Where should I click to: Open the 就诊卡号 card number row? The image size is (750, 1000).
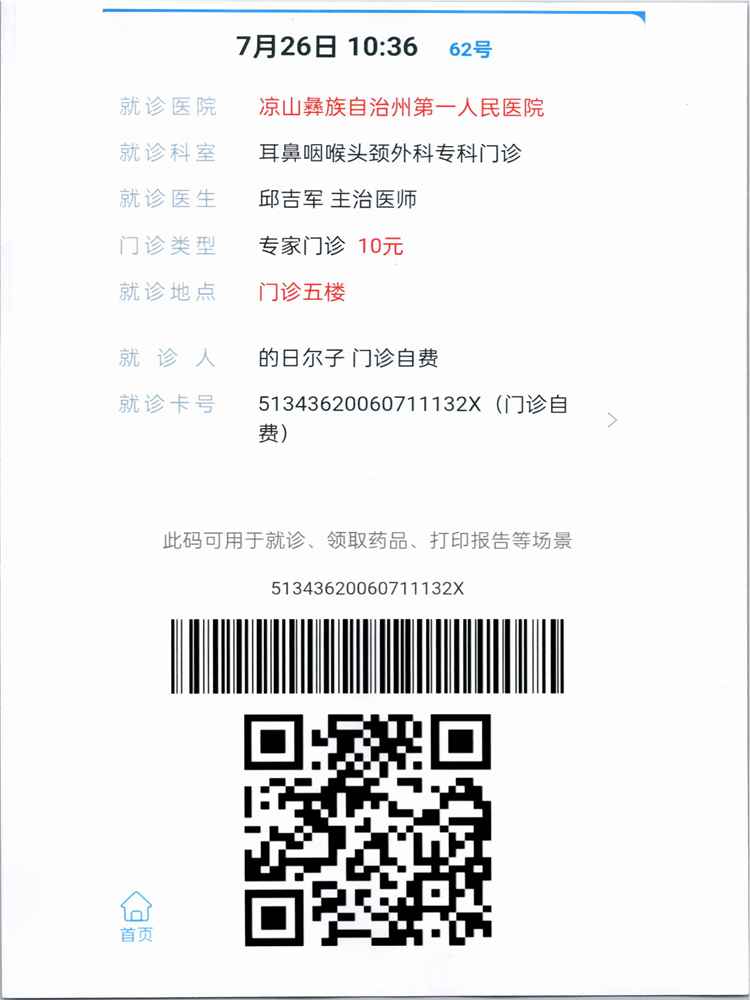pos(611,420)
